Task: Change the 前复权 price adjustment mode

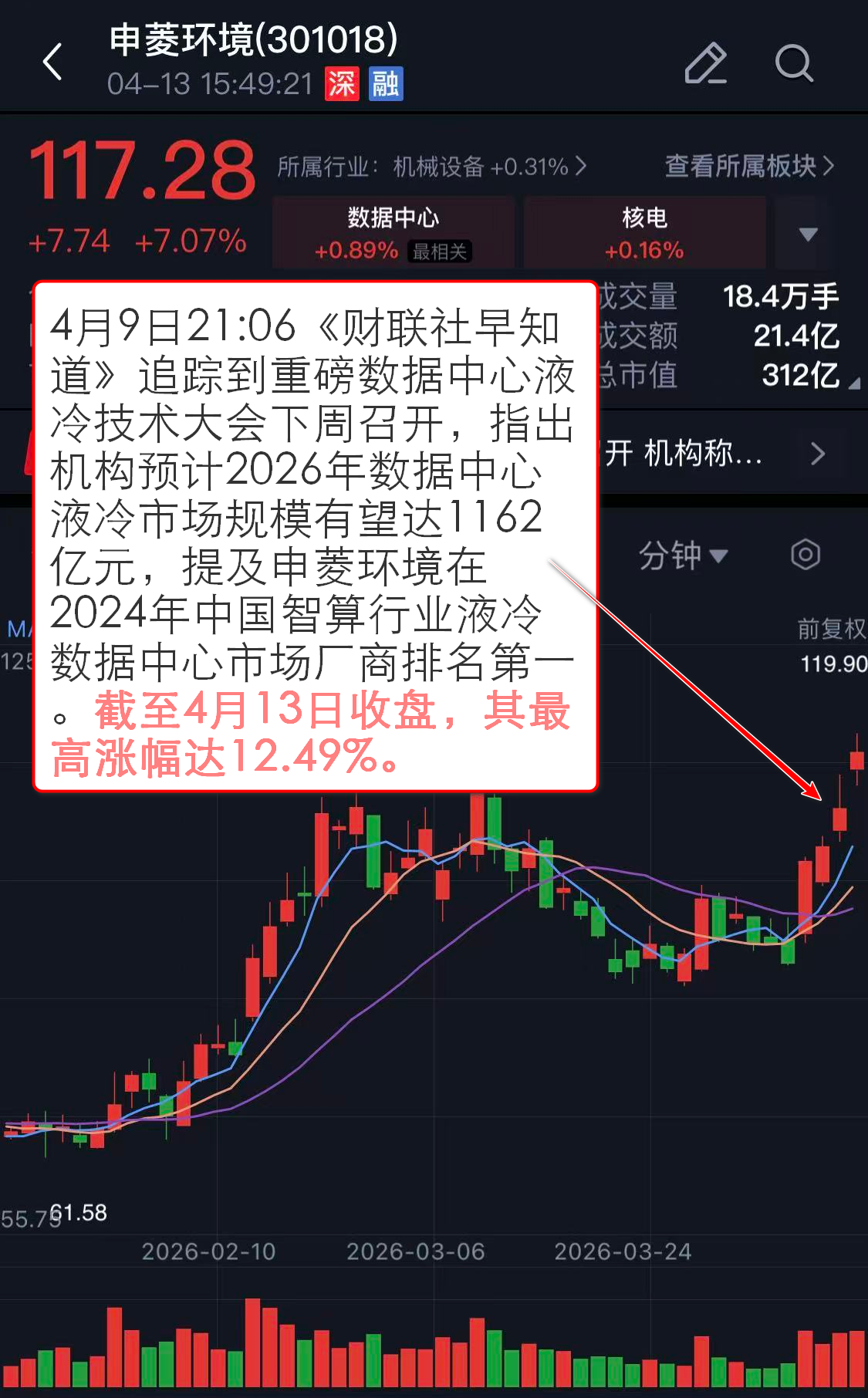Action: coord(831,629)
